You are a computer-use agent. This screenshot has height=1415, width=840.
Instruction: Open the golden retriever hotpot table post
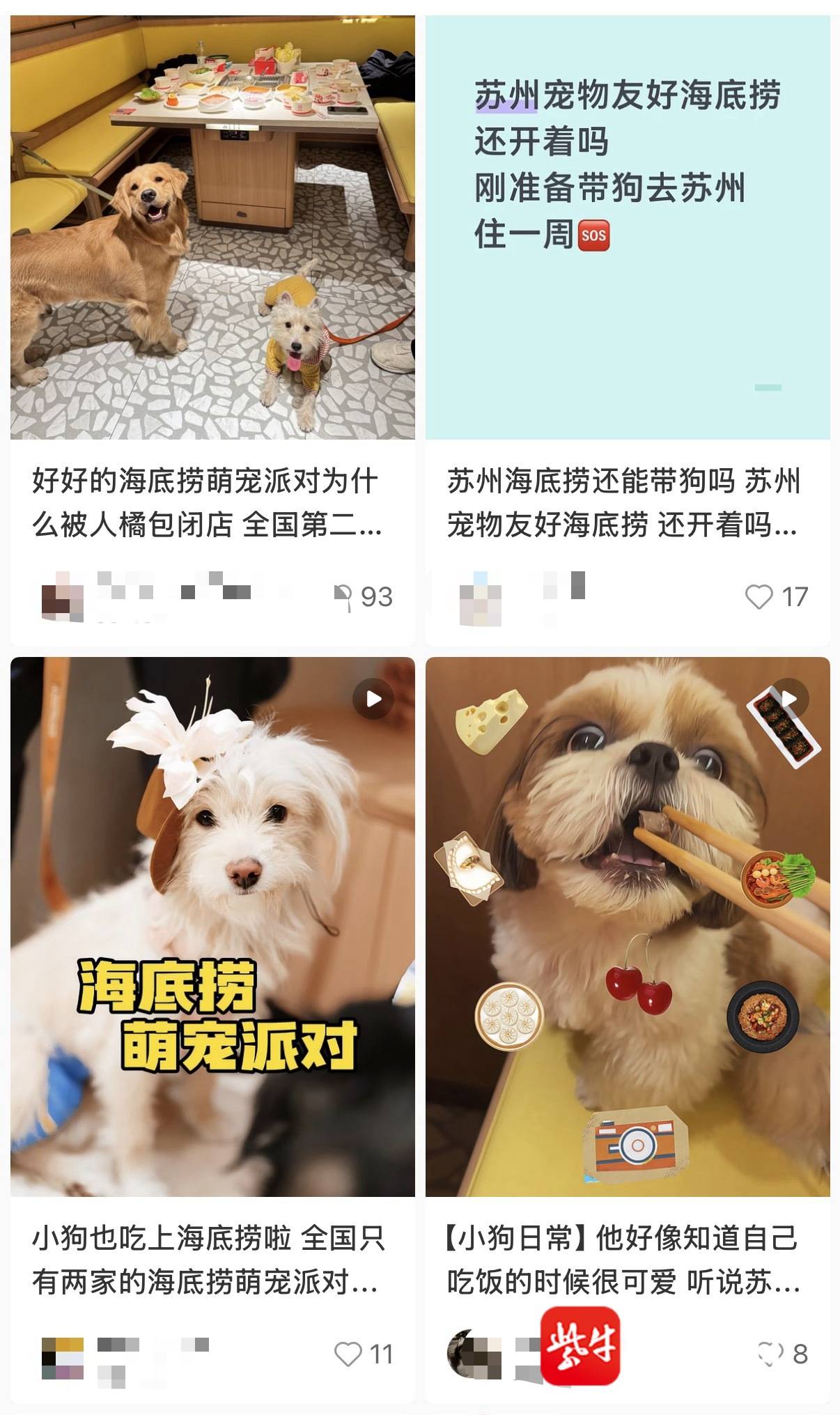click(212, 227)
